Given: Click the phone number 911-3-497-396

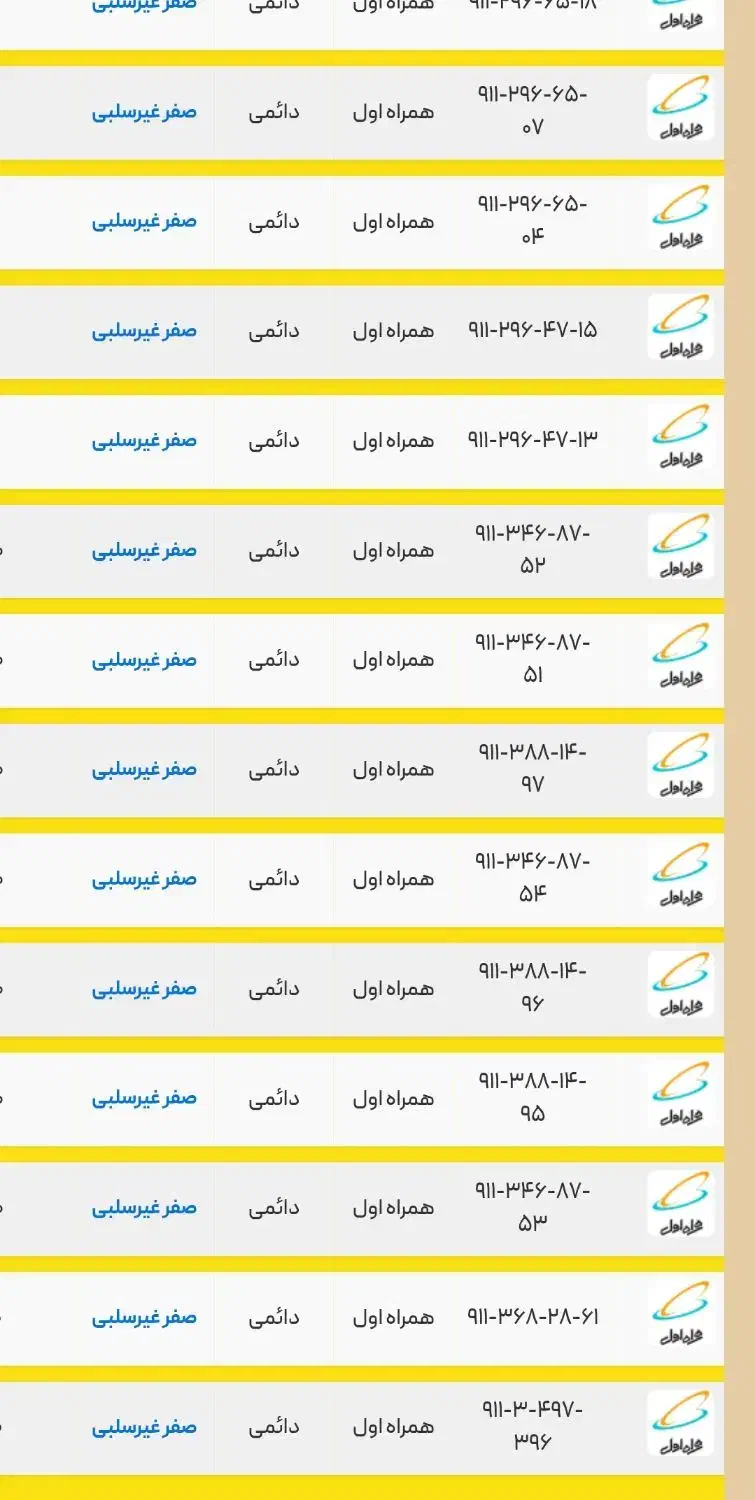Looking at the screenshot, I should 533,1426.
